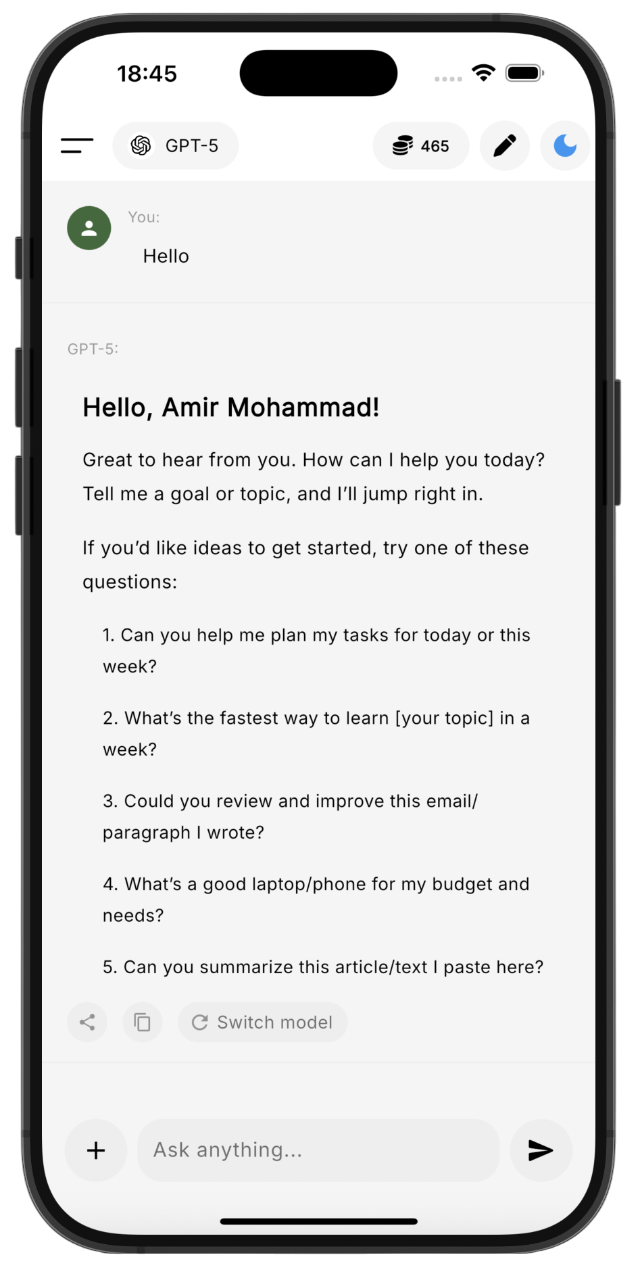This screenshot has height=1280, width=633.
Task: Open attachments with the plus button
Action: (x=96, y=1150)
